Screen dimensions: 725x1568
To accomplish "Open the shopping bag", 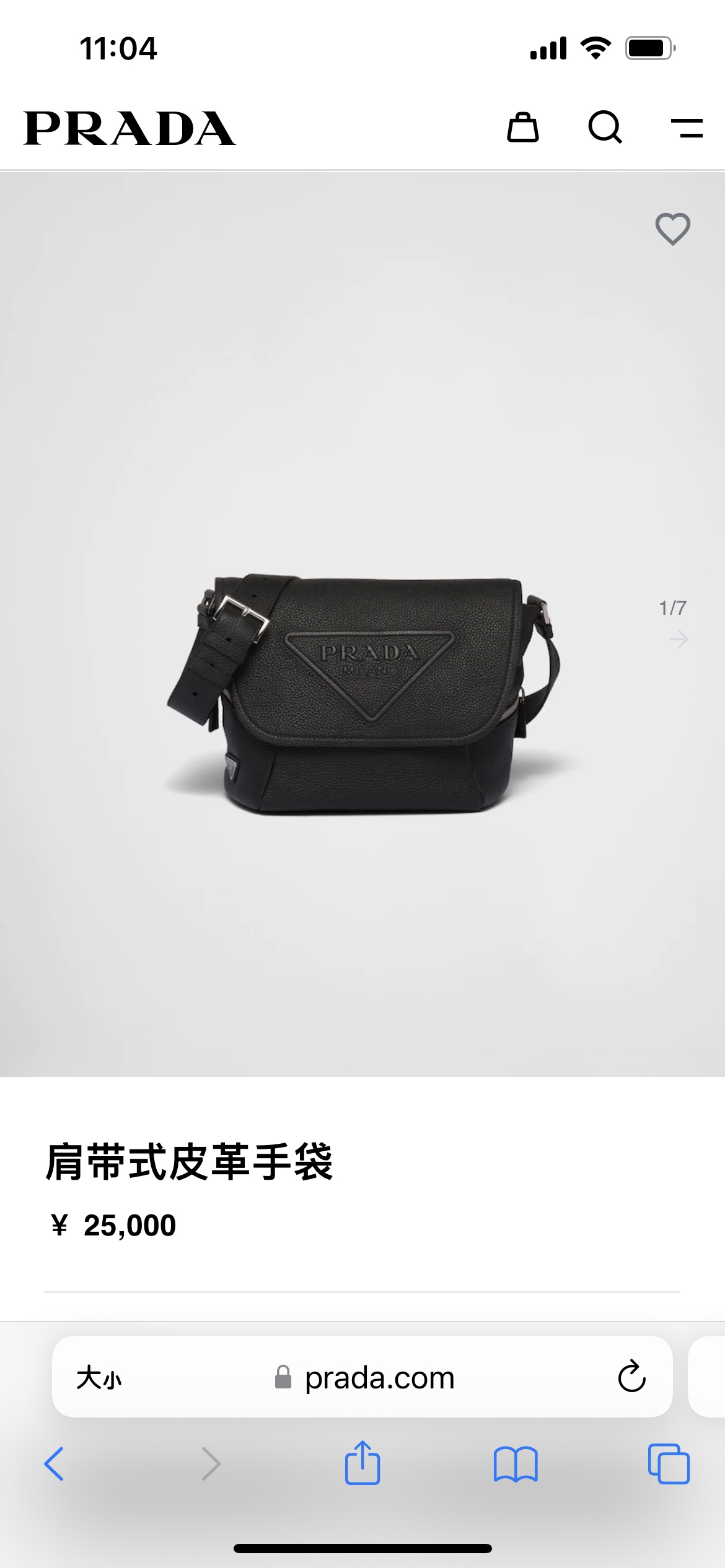I will click(523, 128).
